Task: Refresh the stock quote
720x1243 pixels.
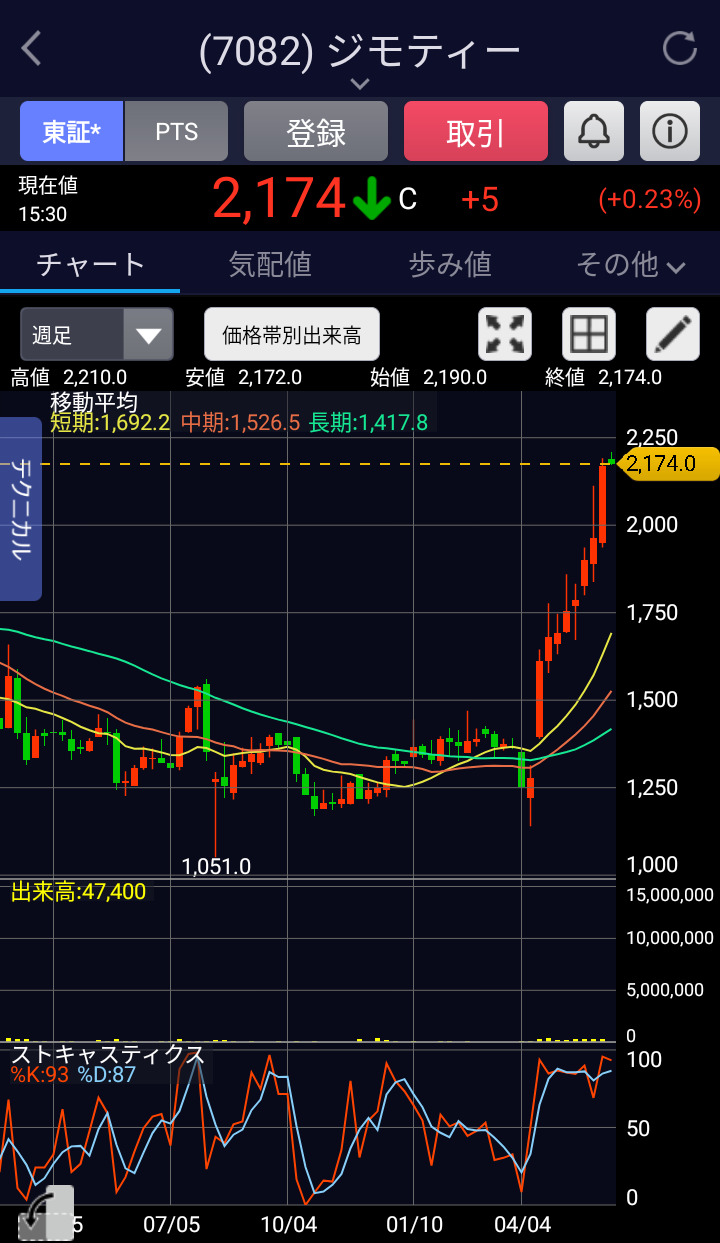Action: coord(680,49)
